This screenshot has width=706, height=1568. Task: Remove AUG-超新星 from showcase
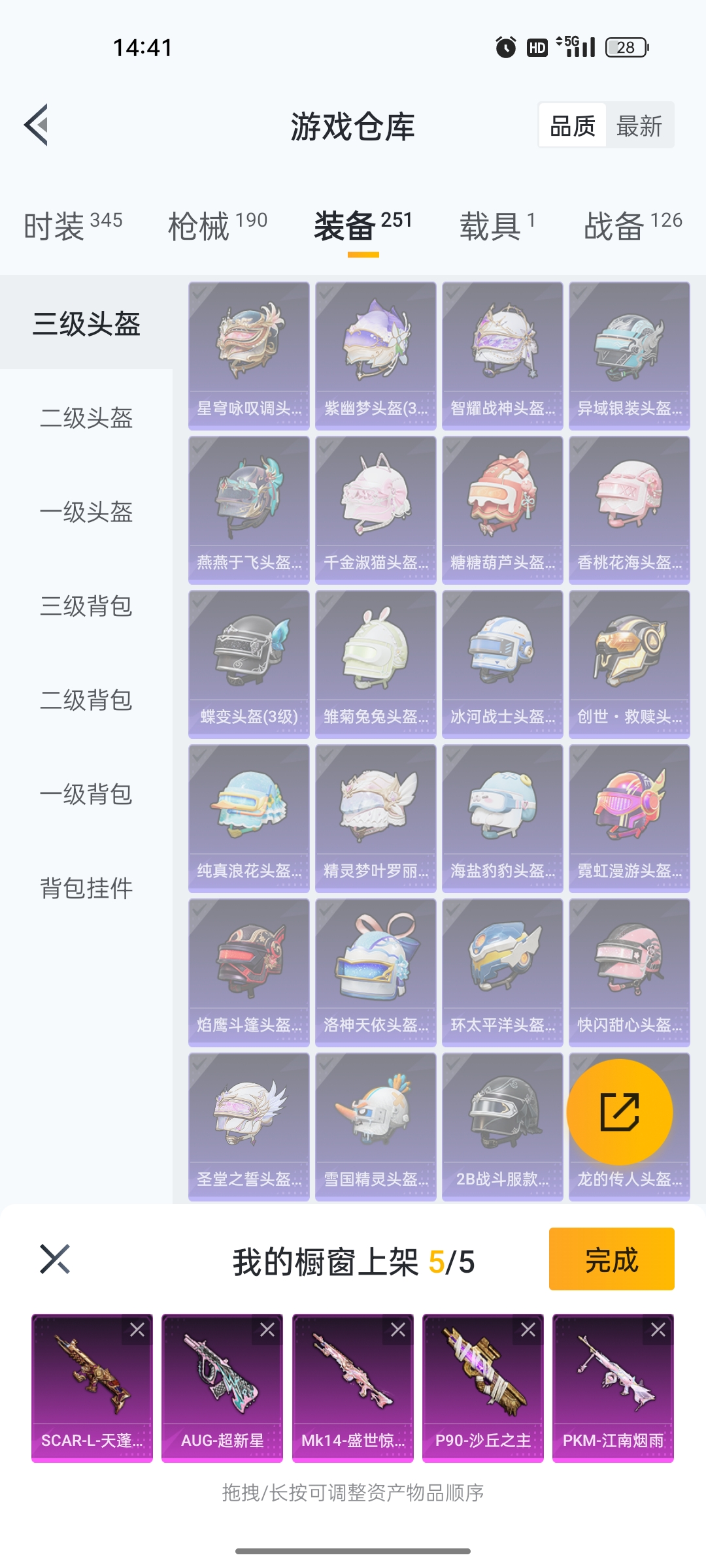pos(267,1330)
